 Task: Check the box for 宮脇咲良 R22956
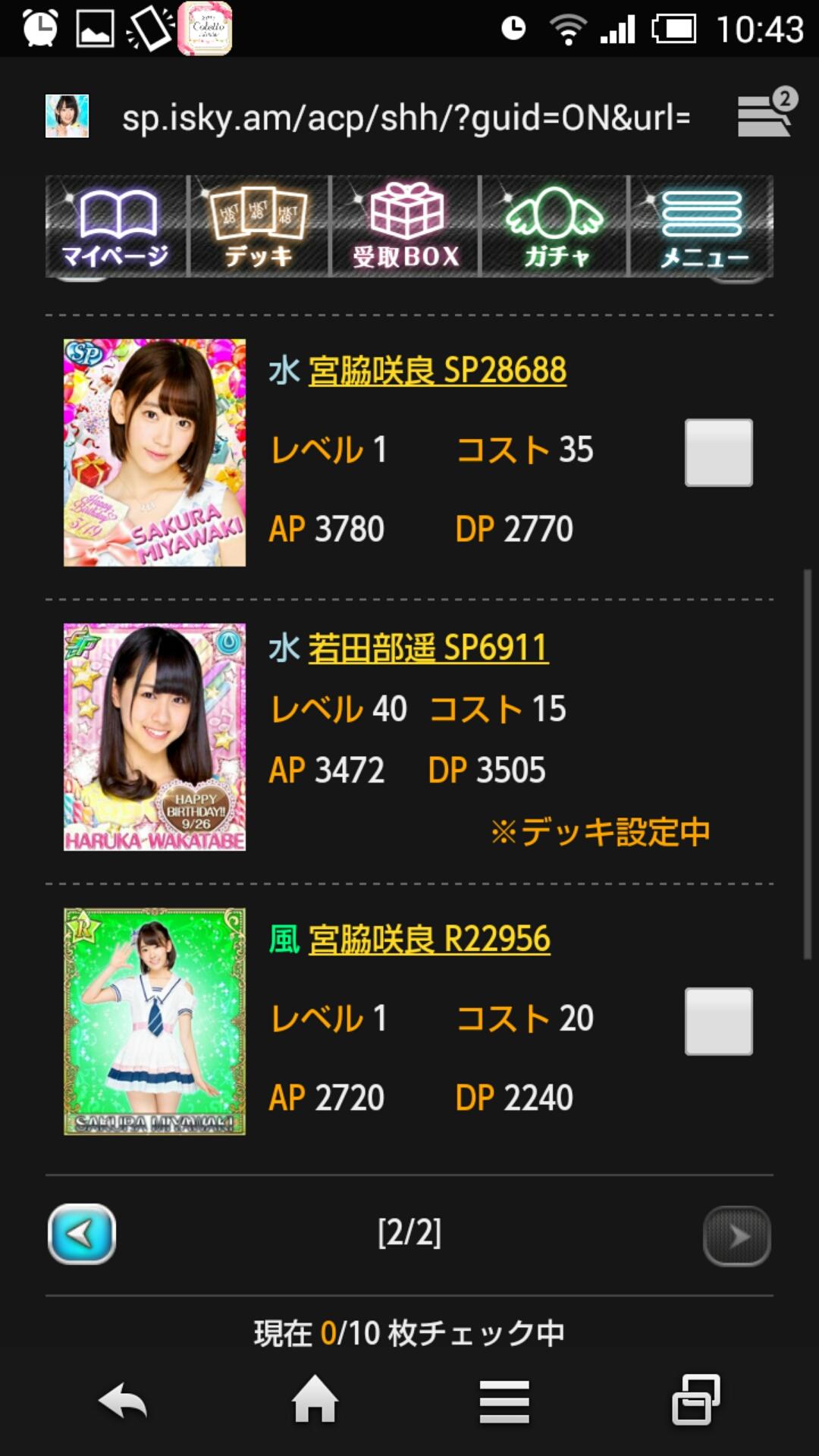click(x=718, y=1021)
